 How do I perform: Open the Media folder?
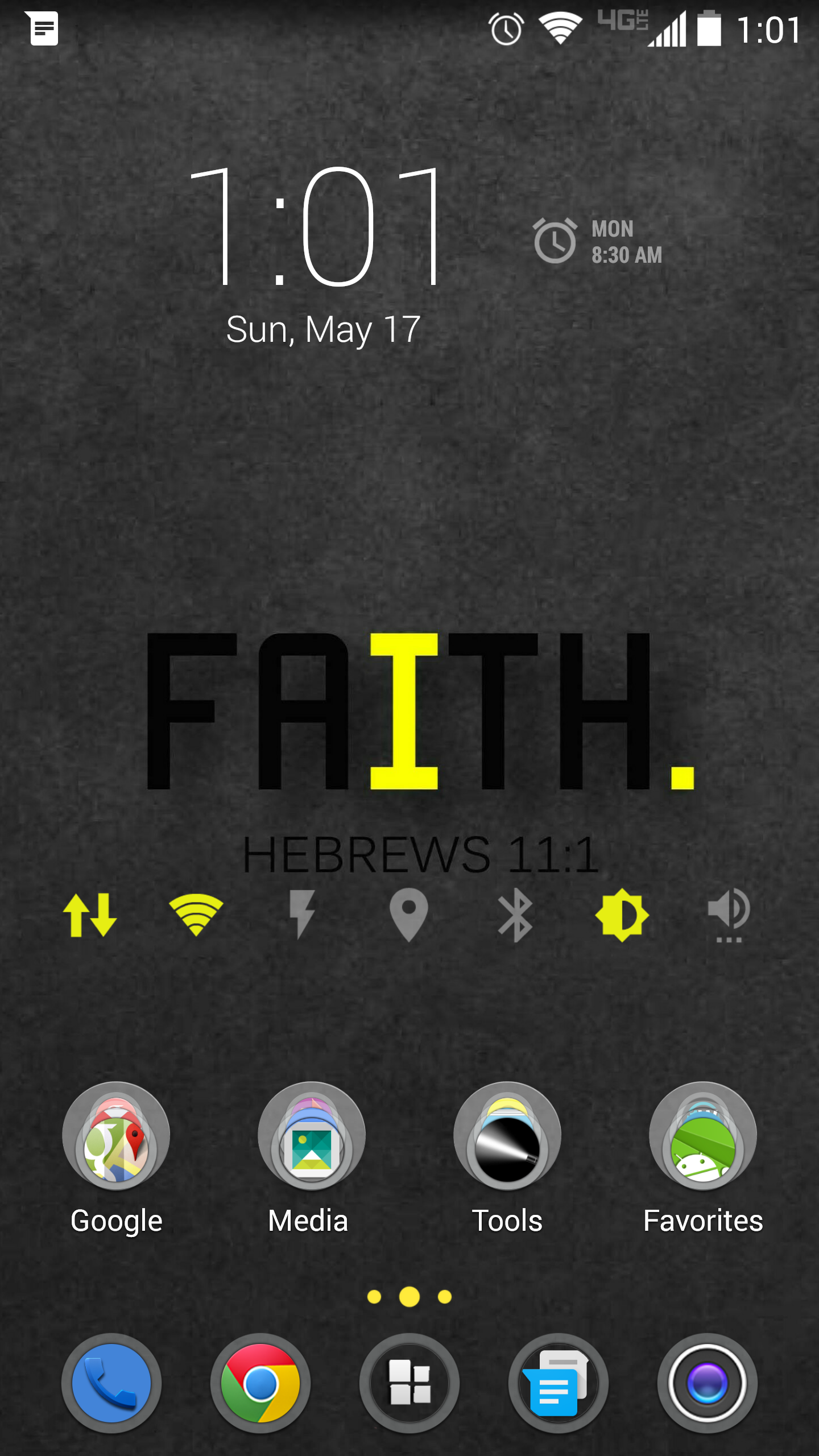311,1136
